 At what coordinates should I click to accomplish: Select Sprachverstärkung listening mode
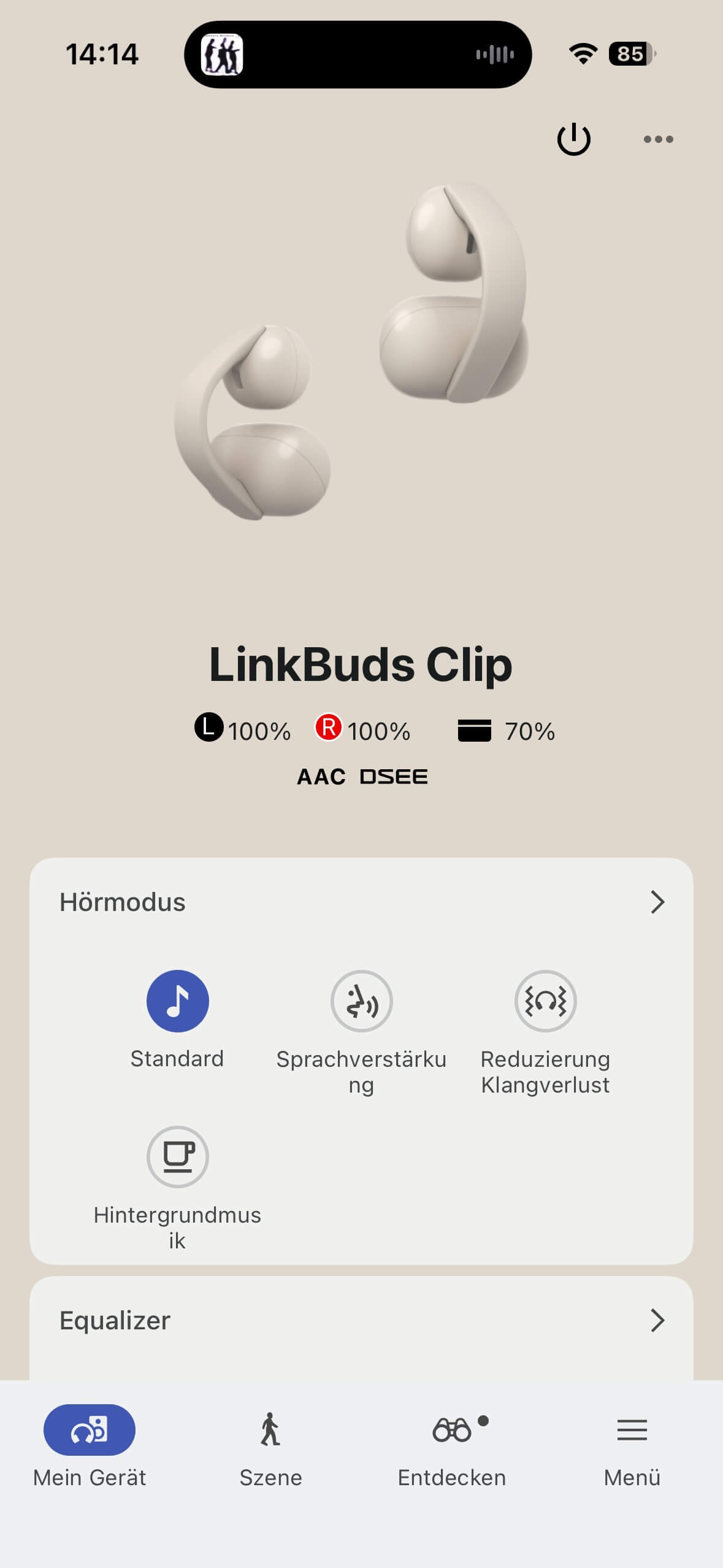tap(361, 1001)
